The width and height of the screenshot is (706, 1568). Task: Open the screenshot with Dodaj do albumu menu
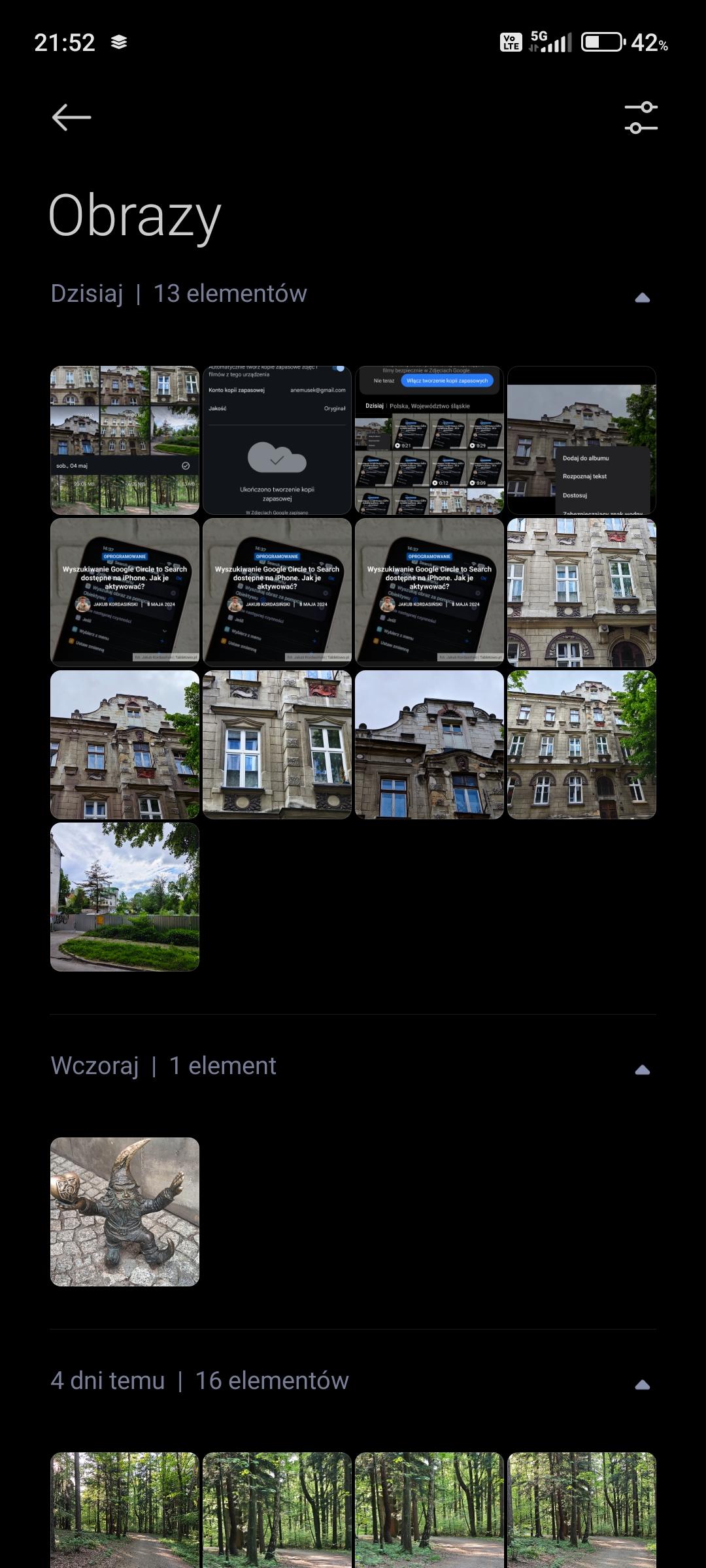pyautogui.click(x=582, y=440)
